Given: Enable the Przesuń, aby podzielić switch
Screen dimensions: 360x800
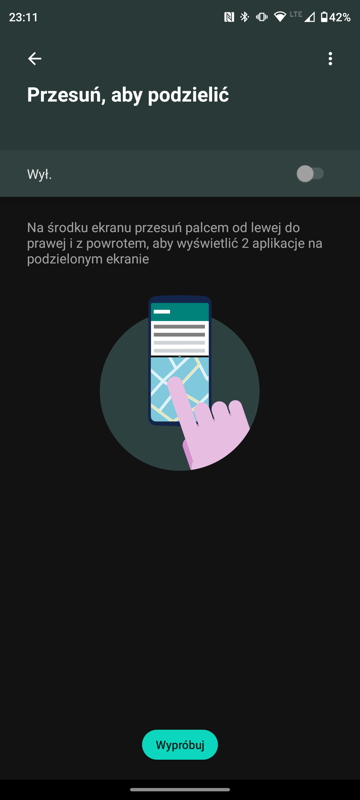Looking at the screenshot, I should (310, 174).
